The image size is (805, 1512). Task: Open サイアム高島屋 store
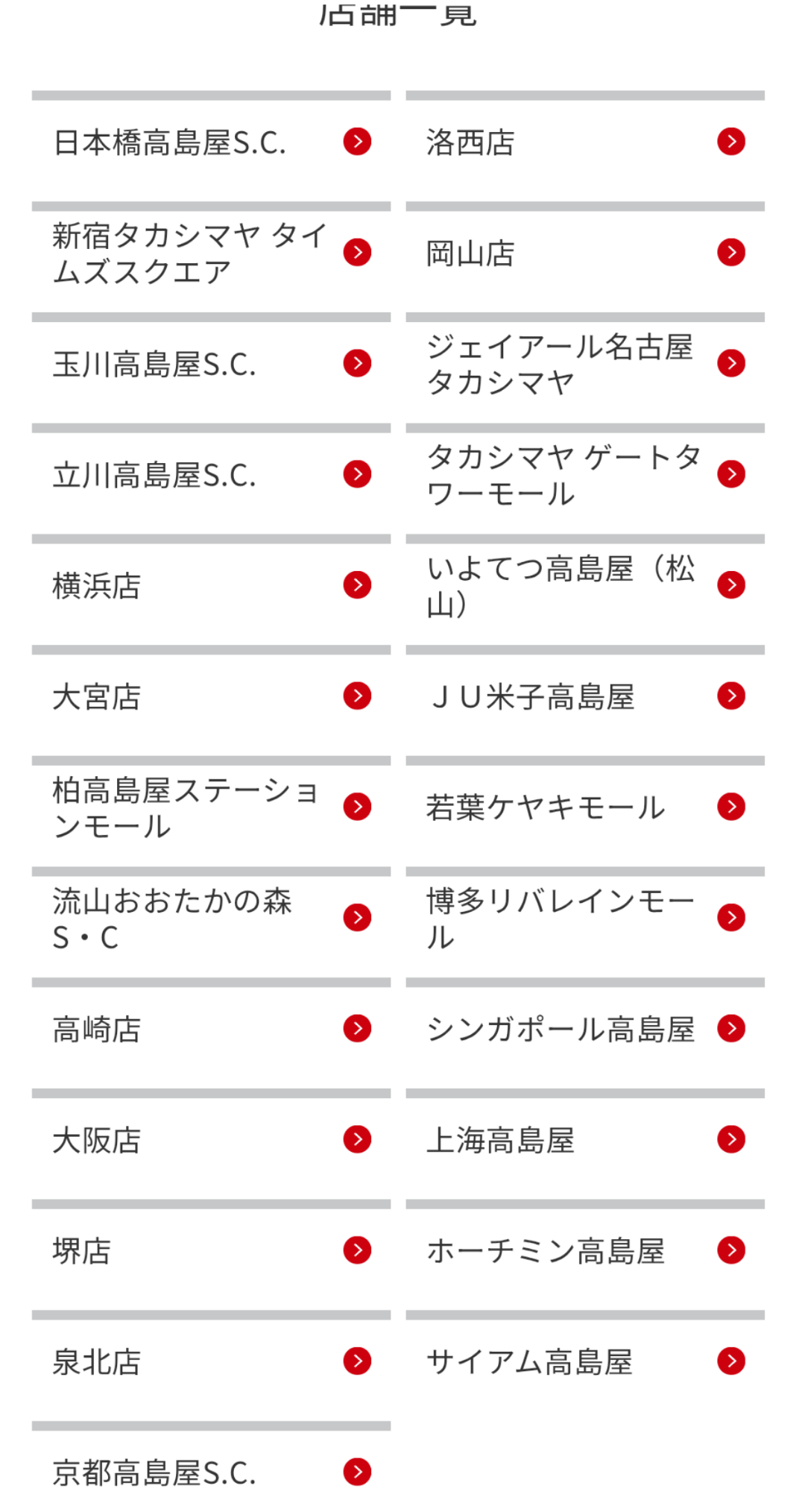tap(585, 1361)
